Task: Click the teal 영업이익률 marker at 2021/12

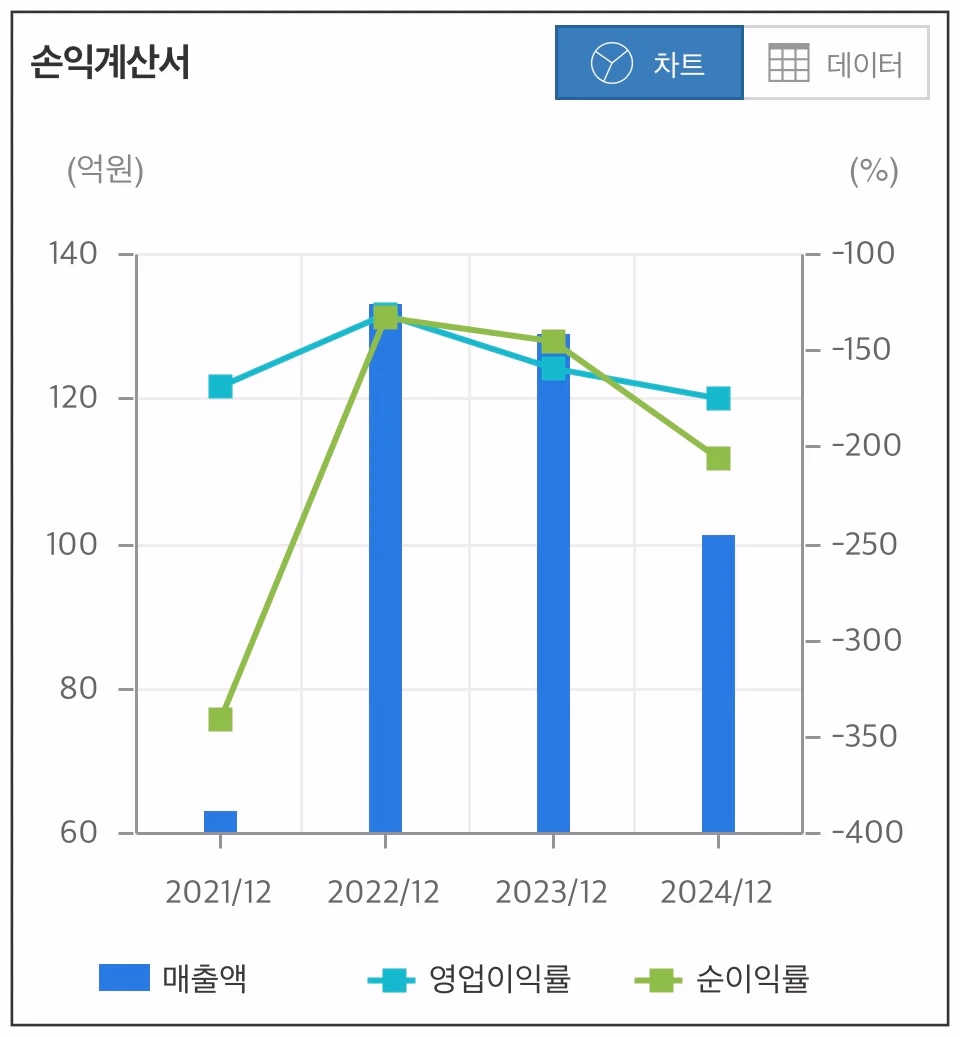Action: coord(218,384)
